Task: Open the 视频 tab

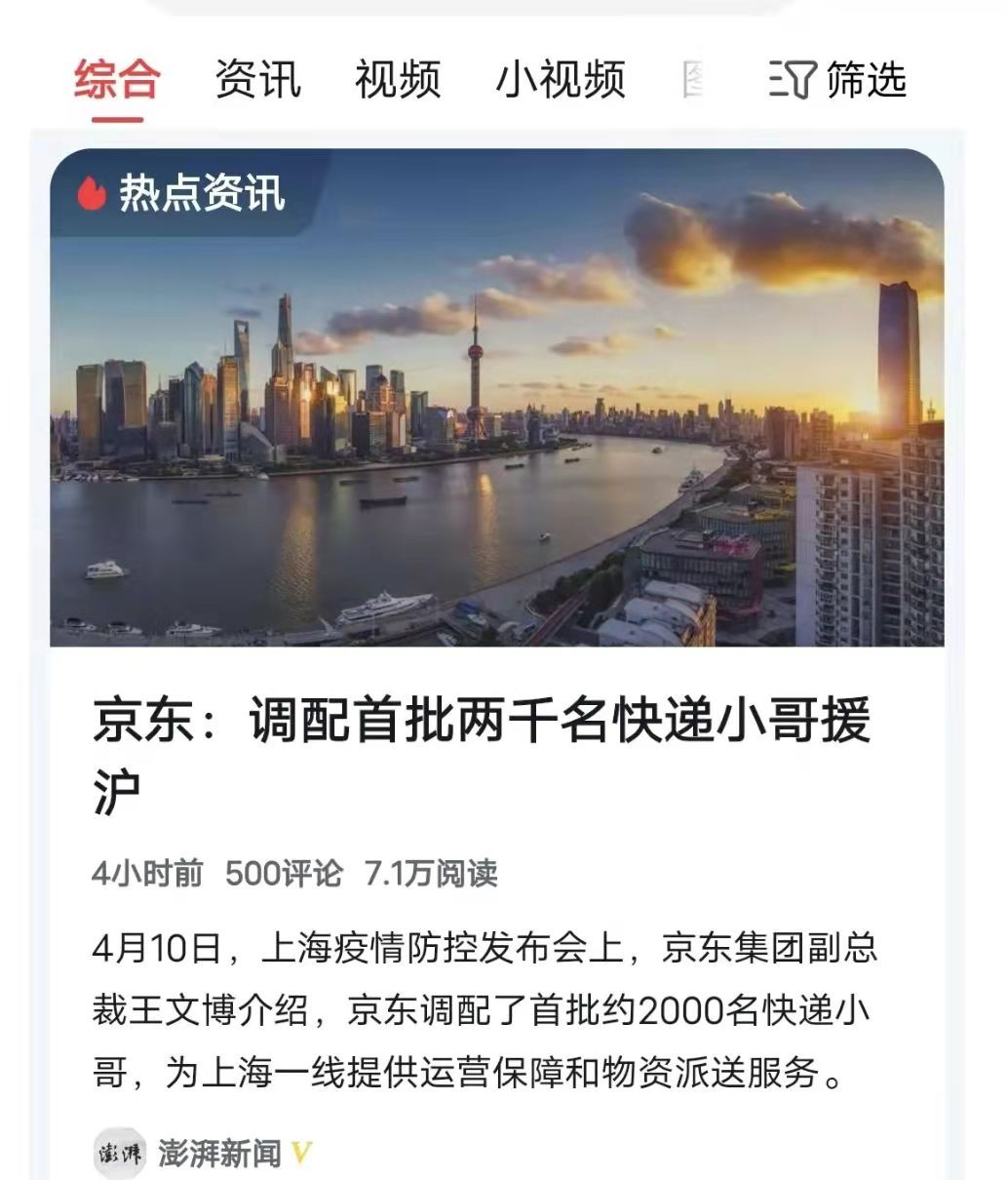Action: (398, 80)
